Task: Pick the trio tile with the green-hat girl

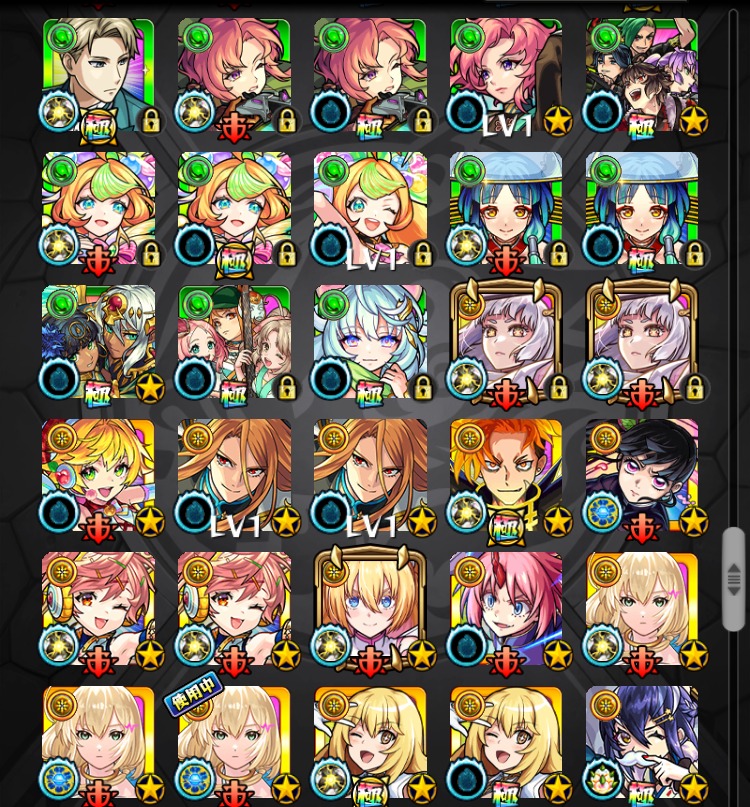Action: 234,343
